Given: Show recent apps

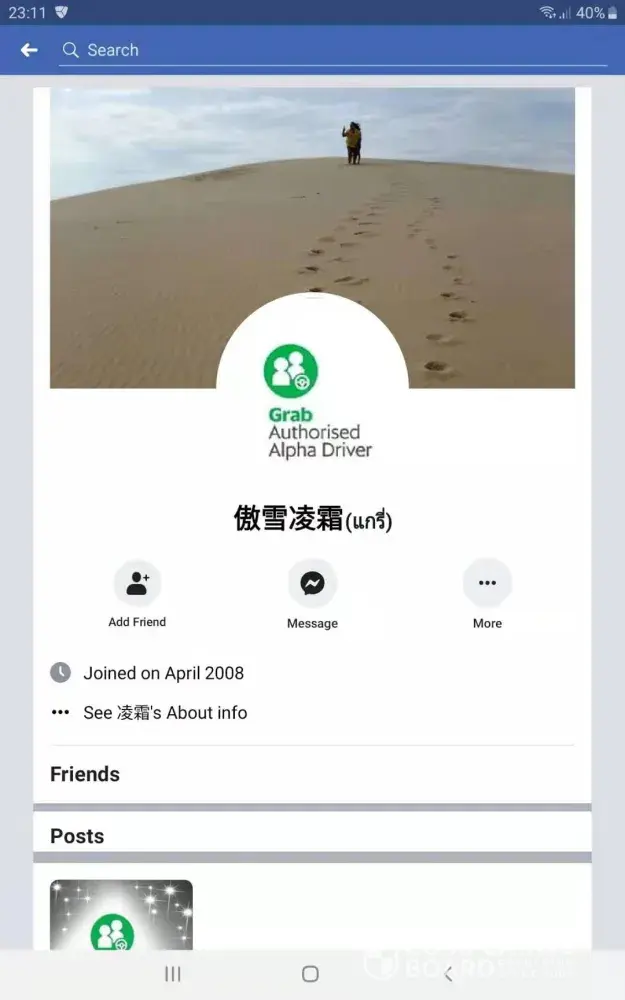Looking at the screenshot, I should click(172, 974).
